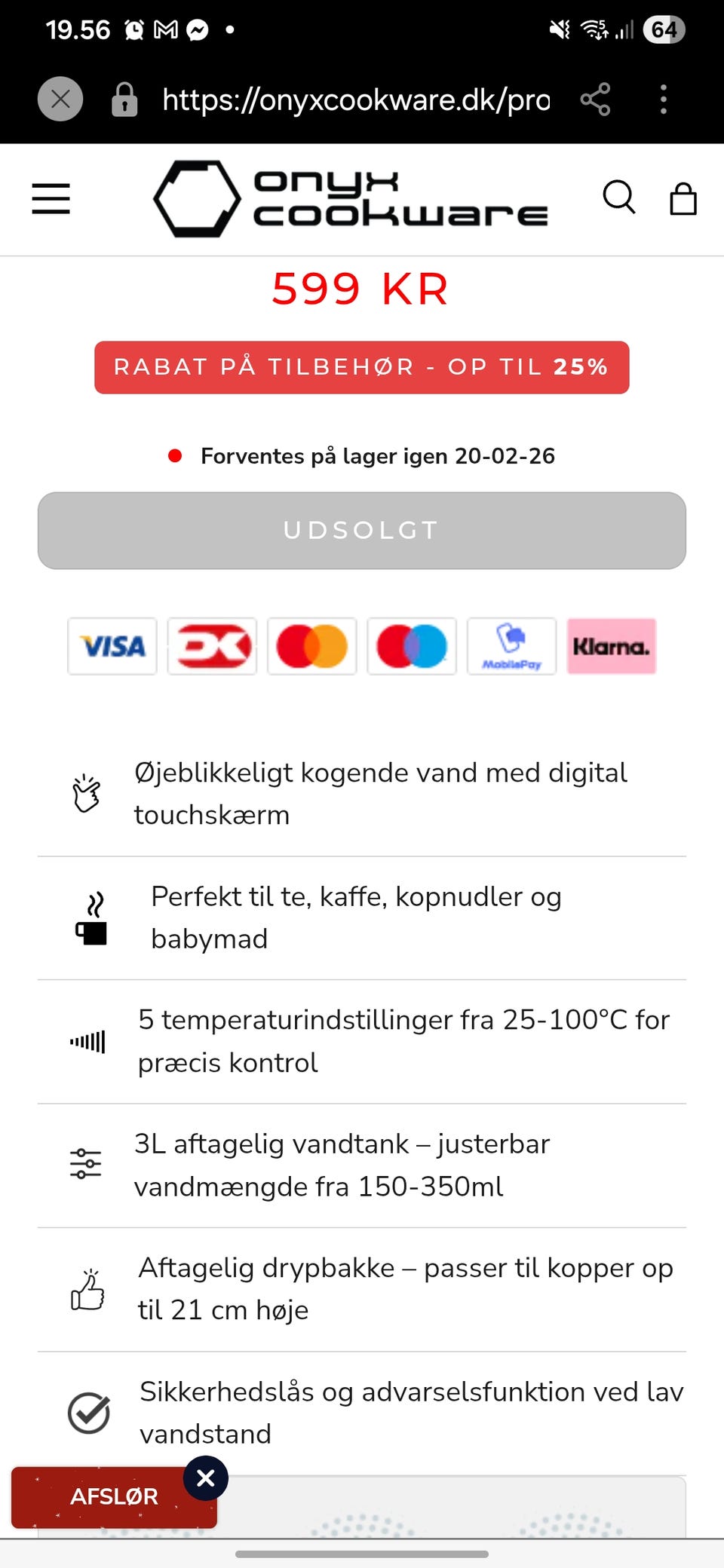This screenshot has height=1568, width=724.
Task: Search the Onyx Cookware store
Action: coord(618,198)
